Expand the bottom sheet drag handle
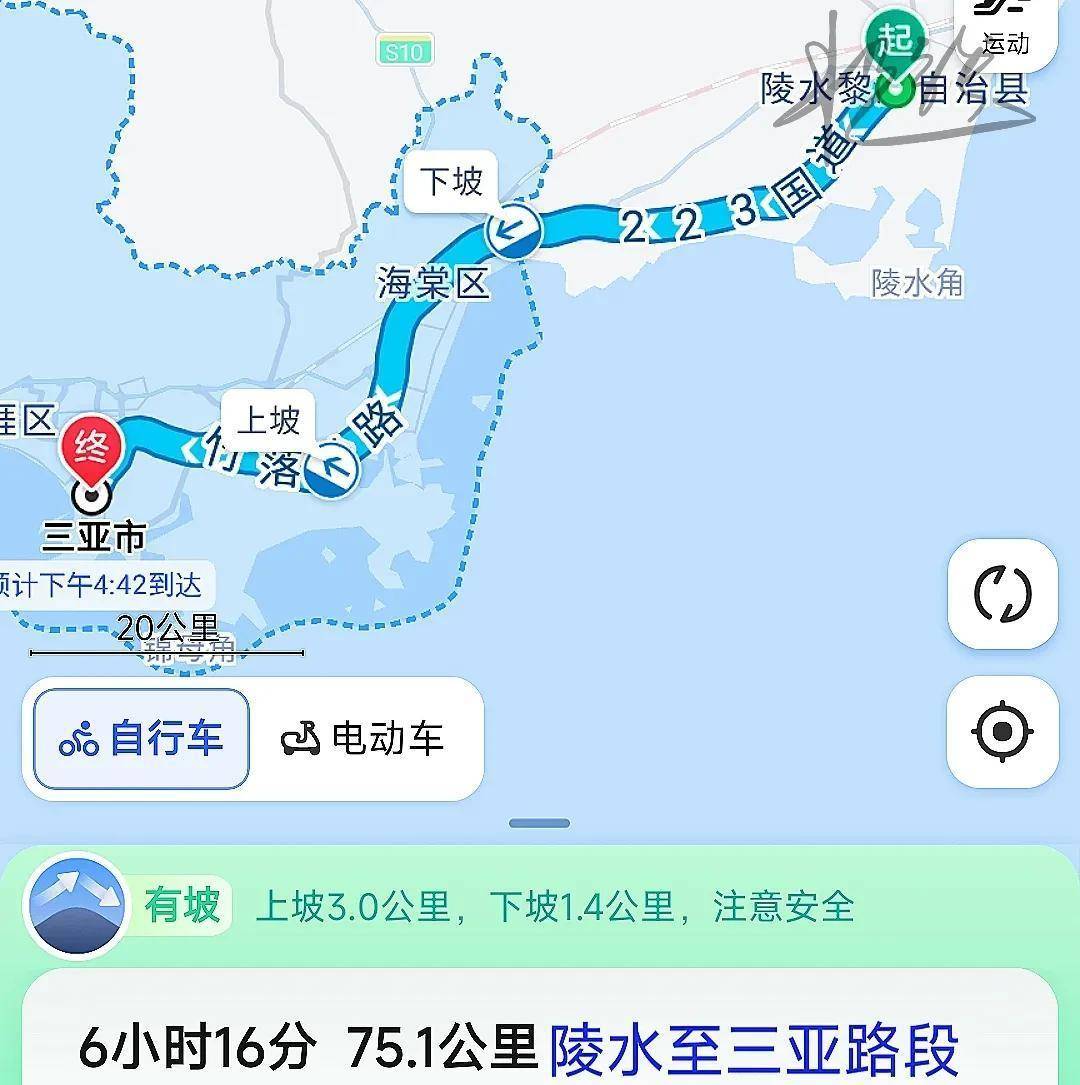The image size is (1080, 1085). (x=540, y=820)
